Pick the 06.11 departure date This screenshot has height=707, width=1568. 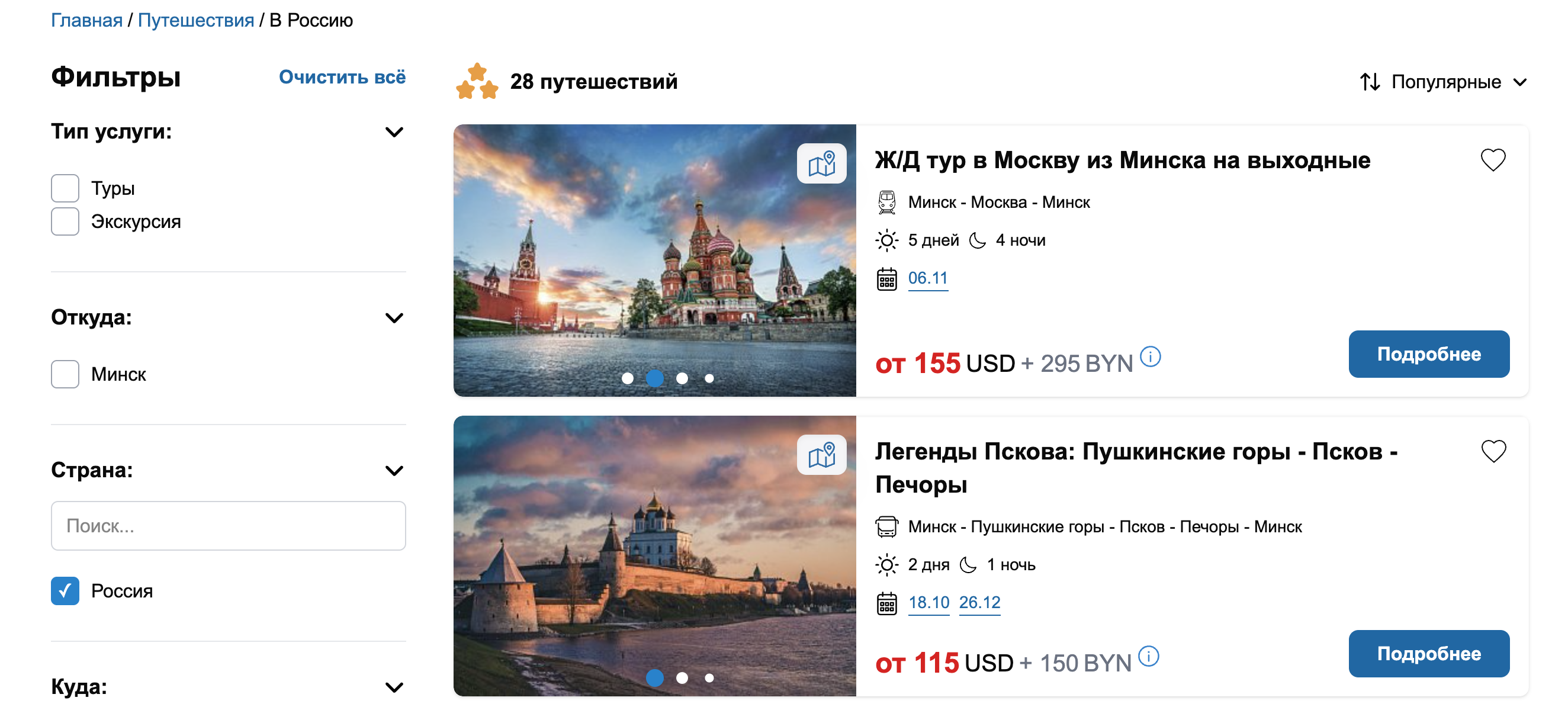click(x=928, y=278)
